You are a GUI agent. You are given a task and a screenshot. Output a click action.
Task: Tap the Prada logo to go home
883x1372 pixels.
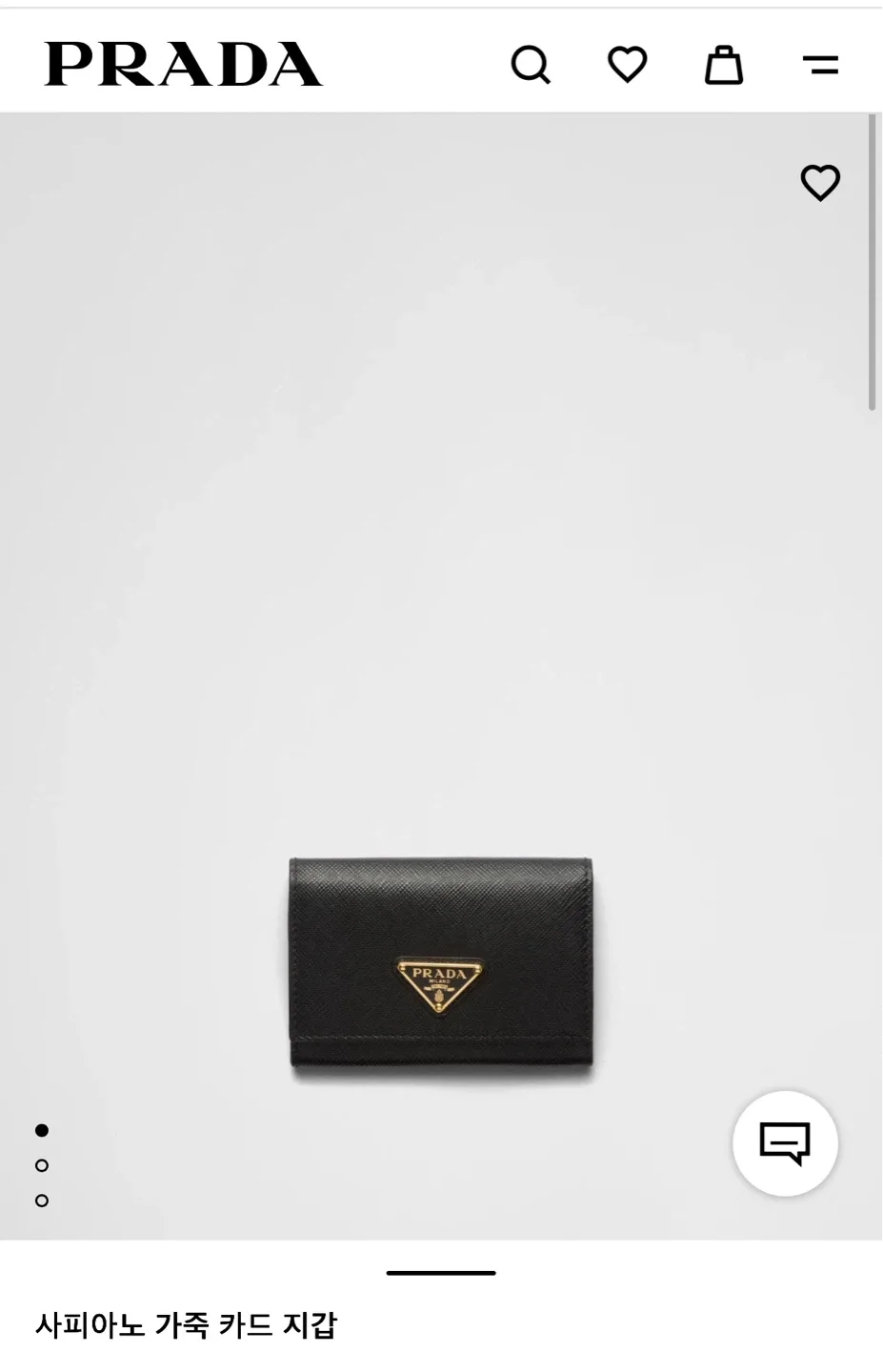coord(184,65)
